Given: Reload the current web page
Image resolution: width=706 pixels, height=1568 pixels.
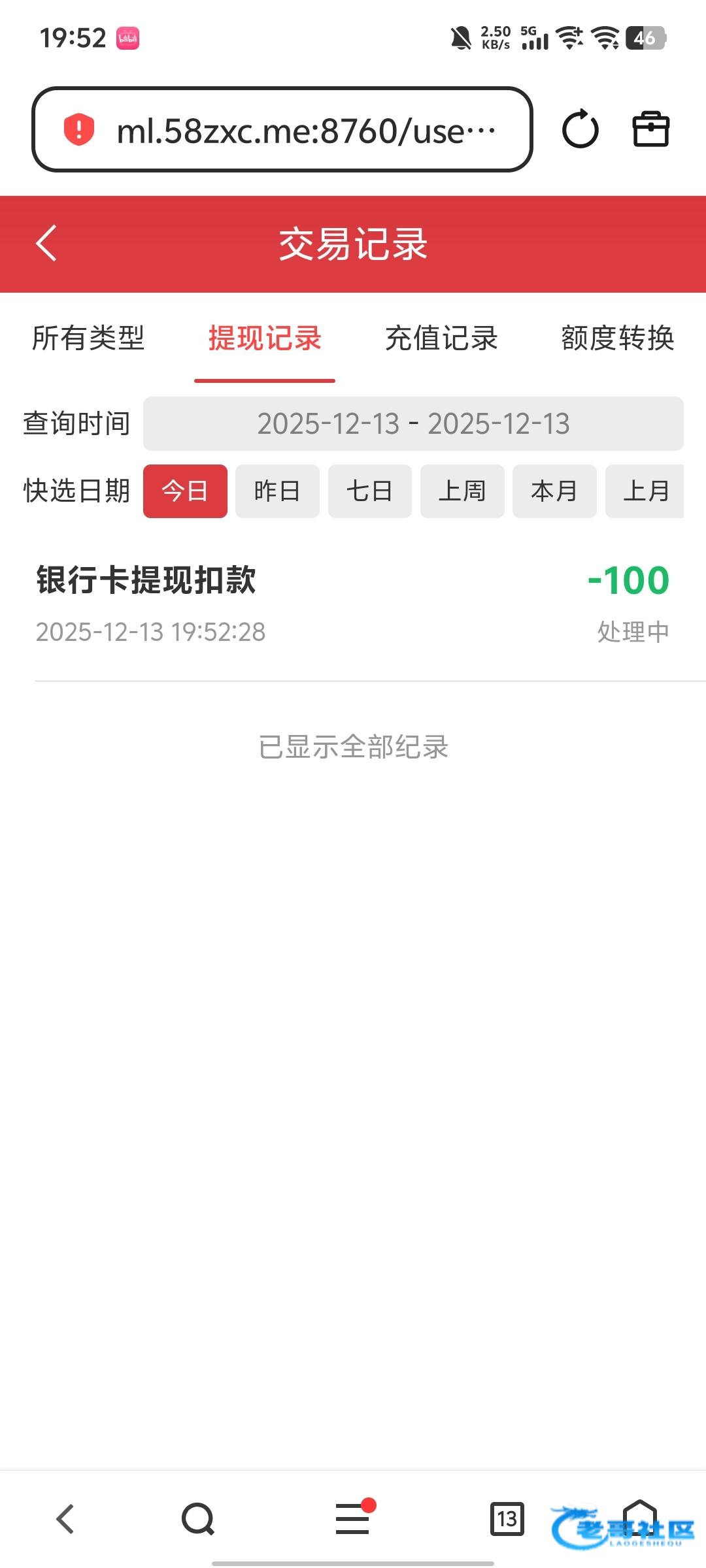Looking at the screenshot, I should pyautogui.click(x=580, y=130).
